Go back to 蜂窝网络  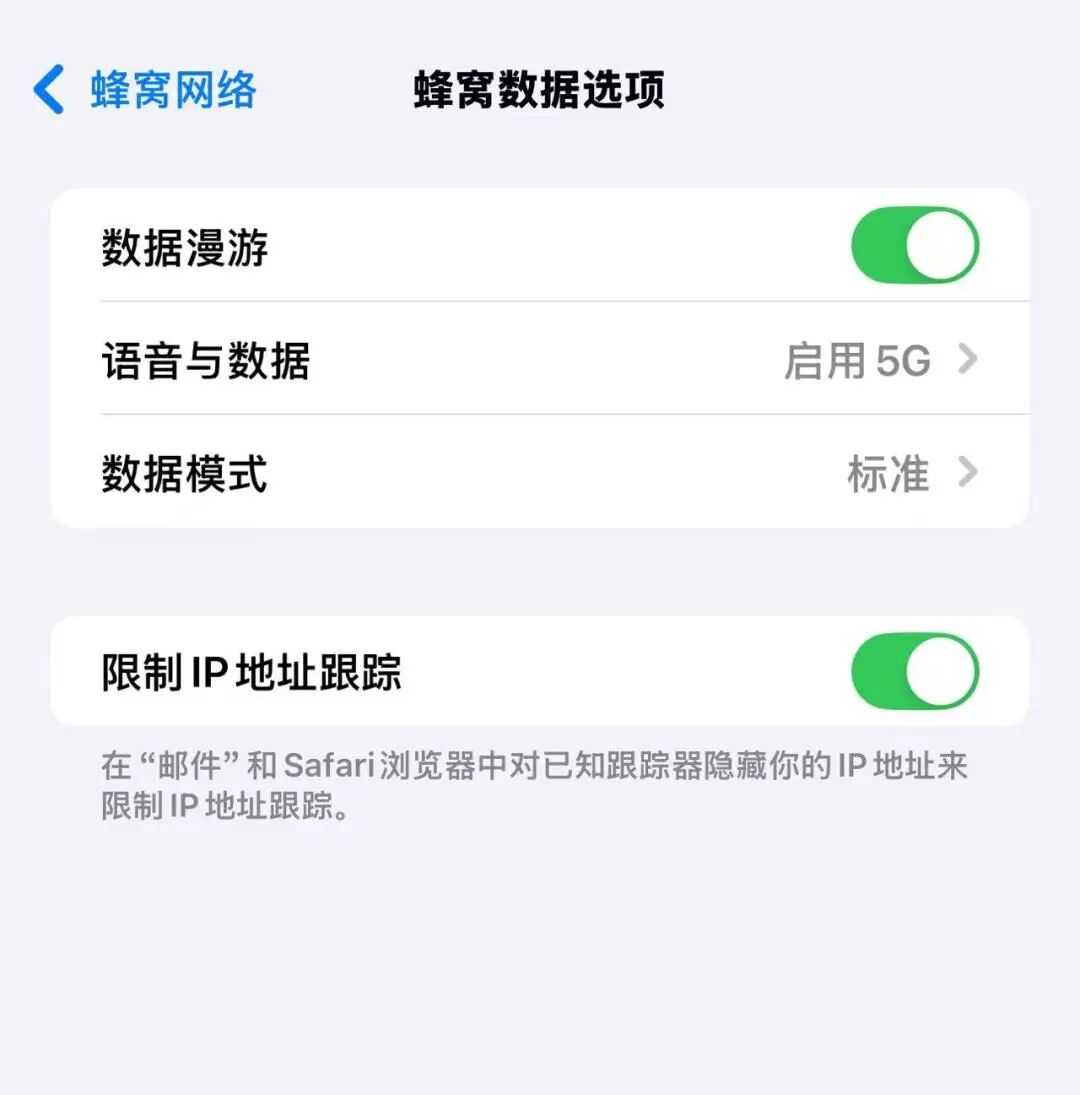[x=145, y=90]
